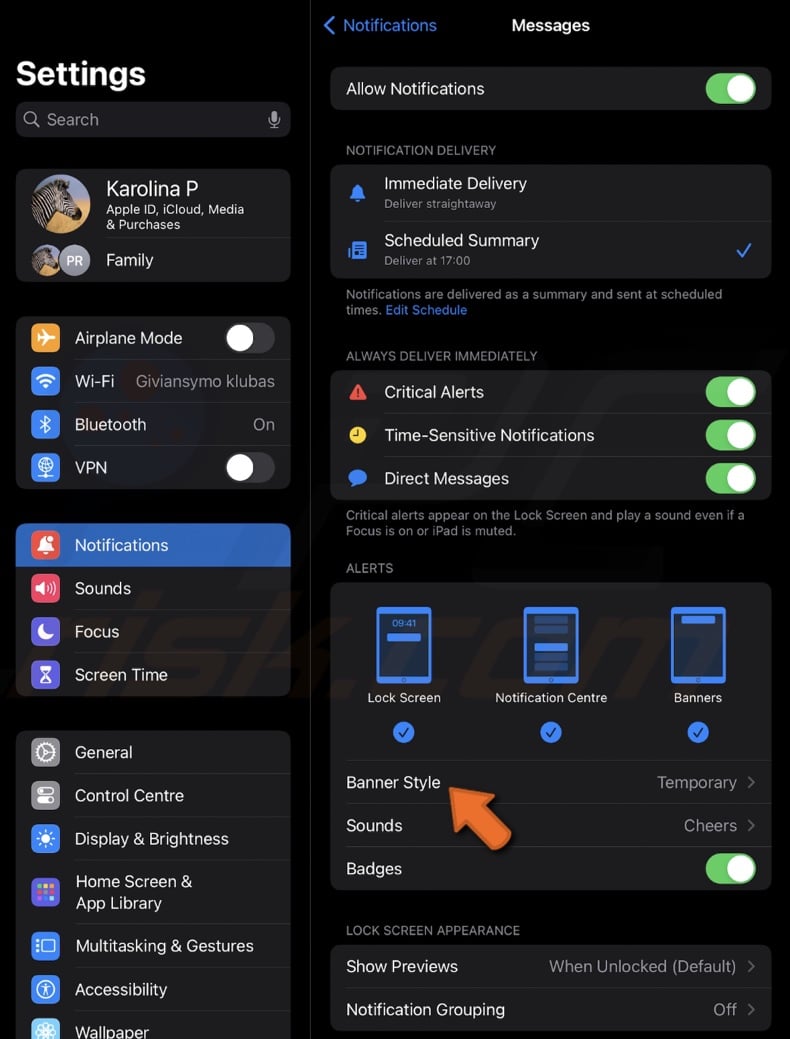Turn off Allow Notifications
Screen dimensions: 790x1039
(x=730, y=89)
